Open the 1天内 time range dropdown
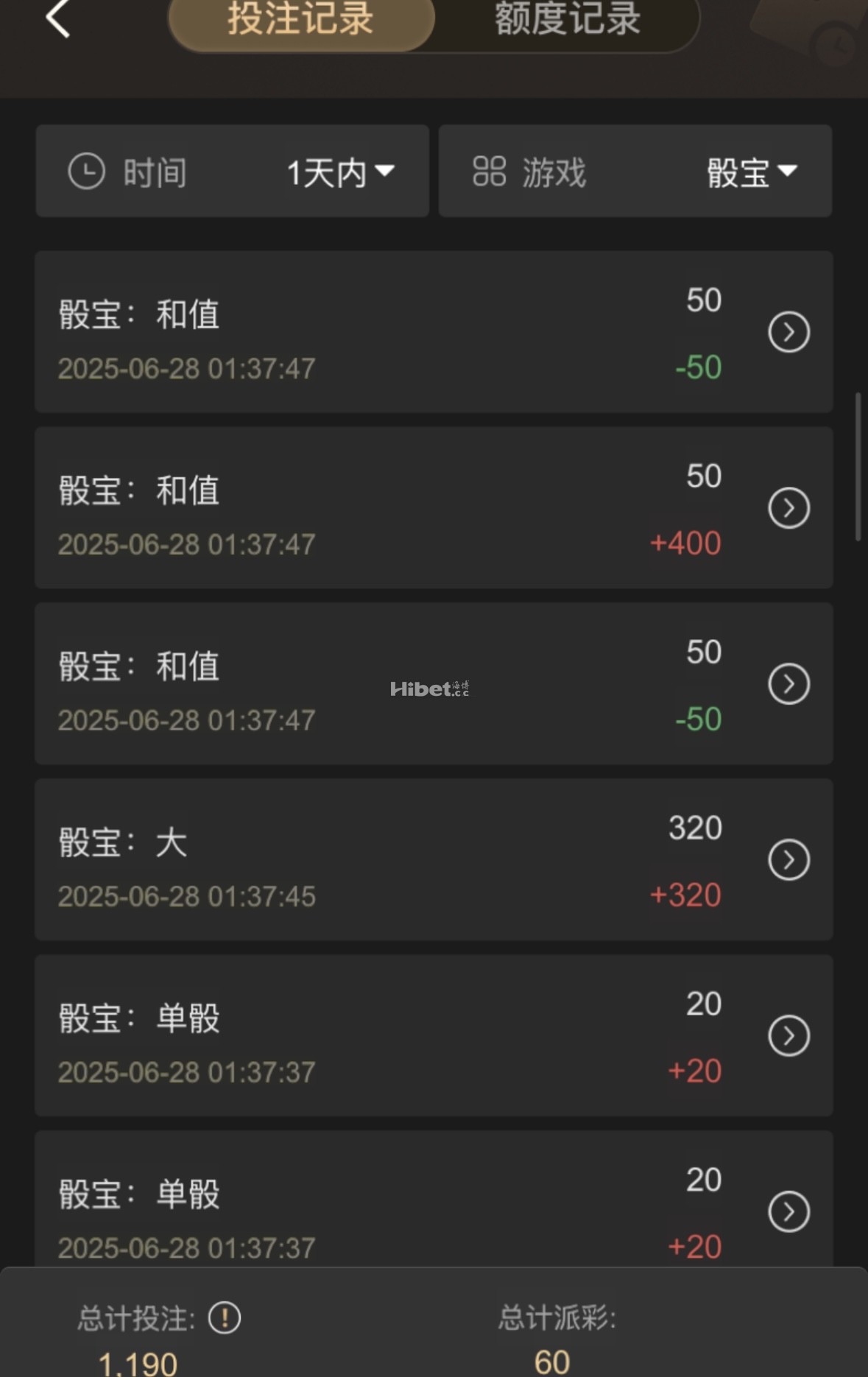The image size is (868, 1377). (x=339, y=172)
